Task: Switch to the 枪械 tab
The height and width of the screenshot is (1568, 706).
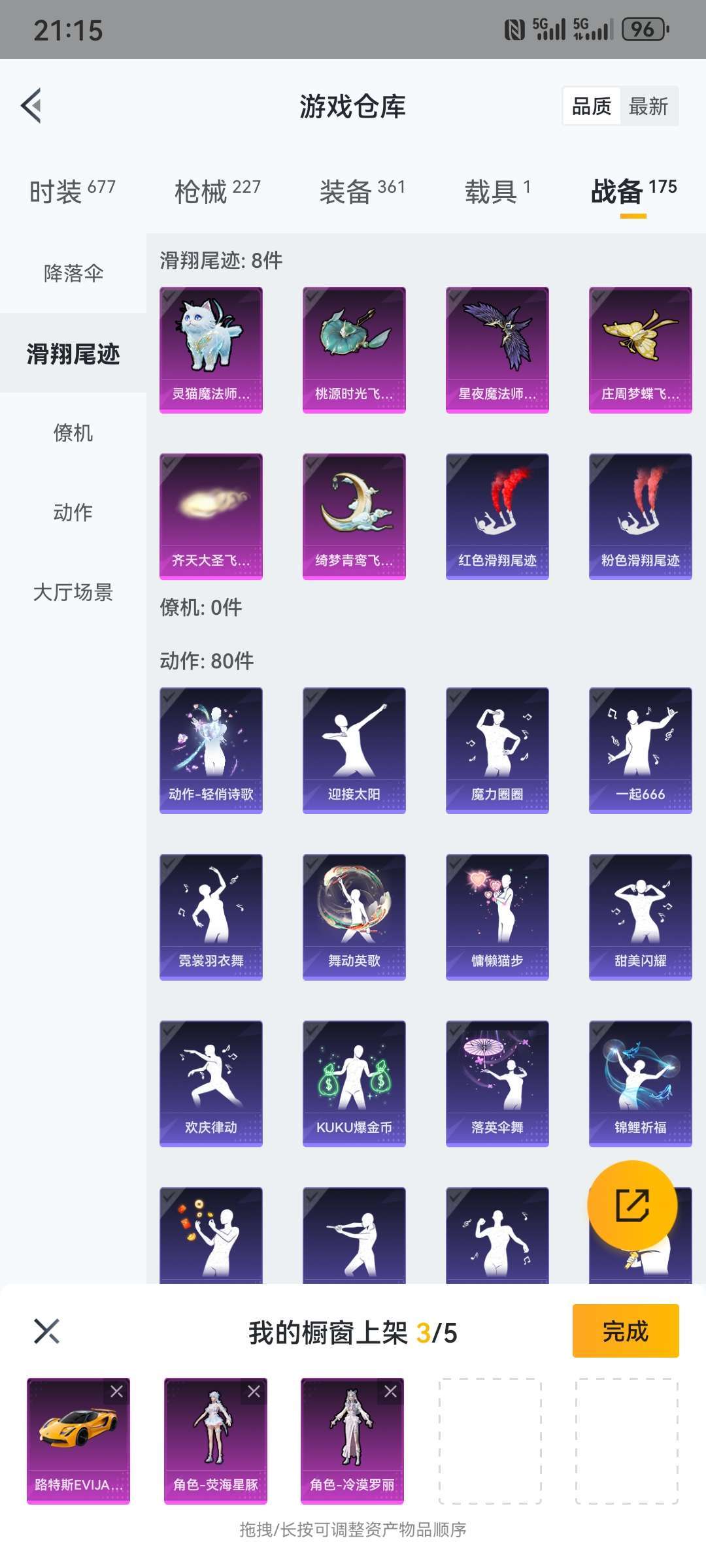Action: point(217,191)
